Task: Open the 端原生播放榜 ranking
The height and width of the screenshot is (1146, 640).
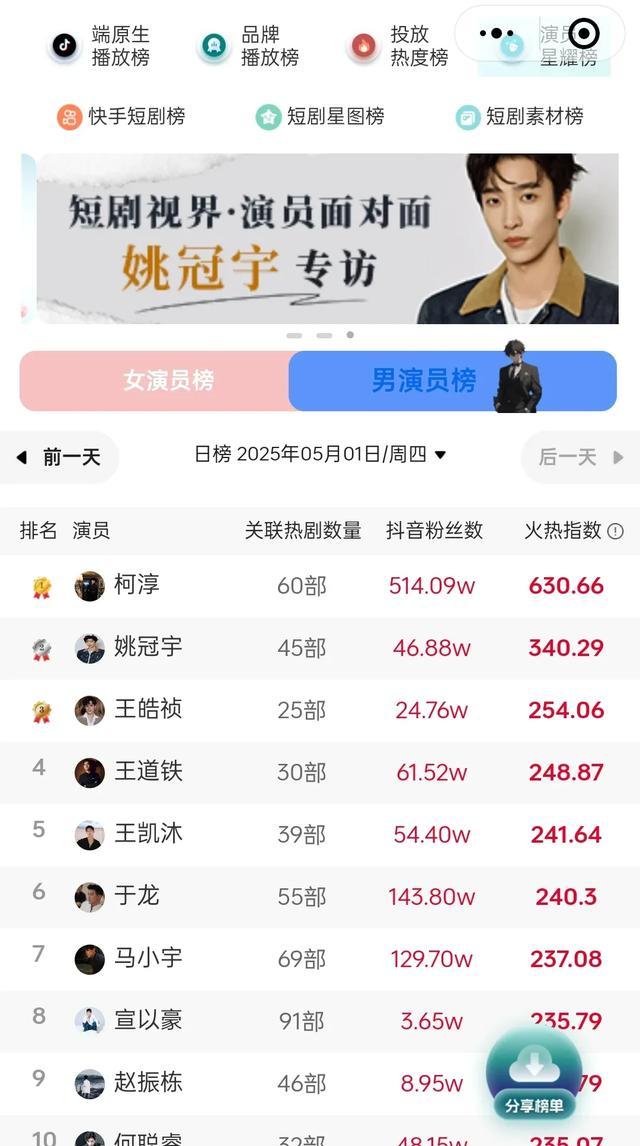Action: pos(100,46)
